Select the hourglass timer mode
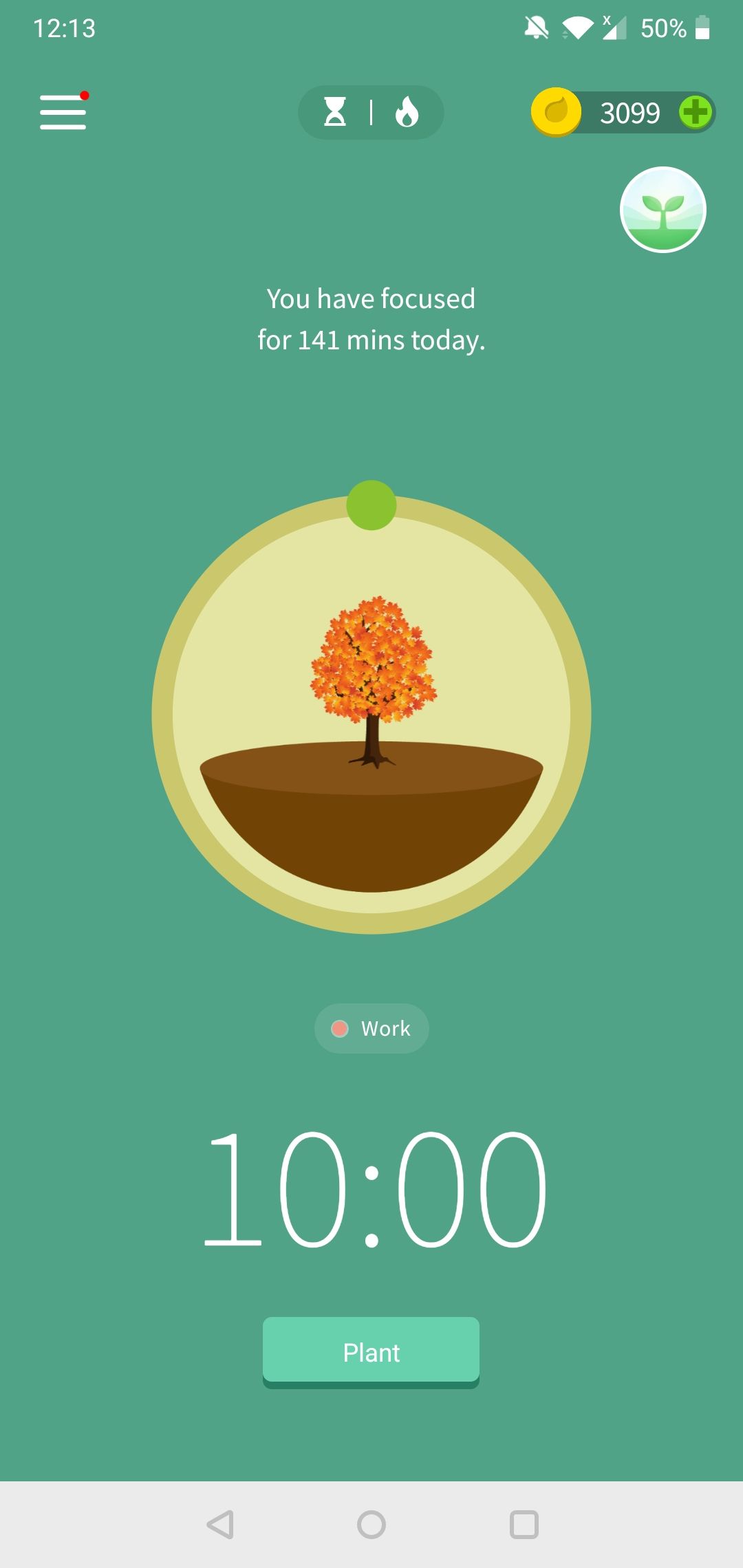Viewport: 743px width, 1568px height. coord(335,111)
